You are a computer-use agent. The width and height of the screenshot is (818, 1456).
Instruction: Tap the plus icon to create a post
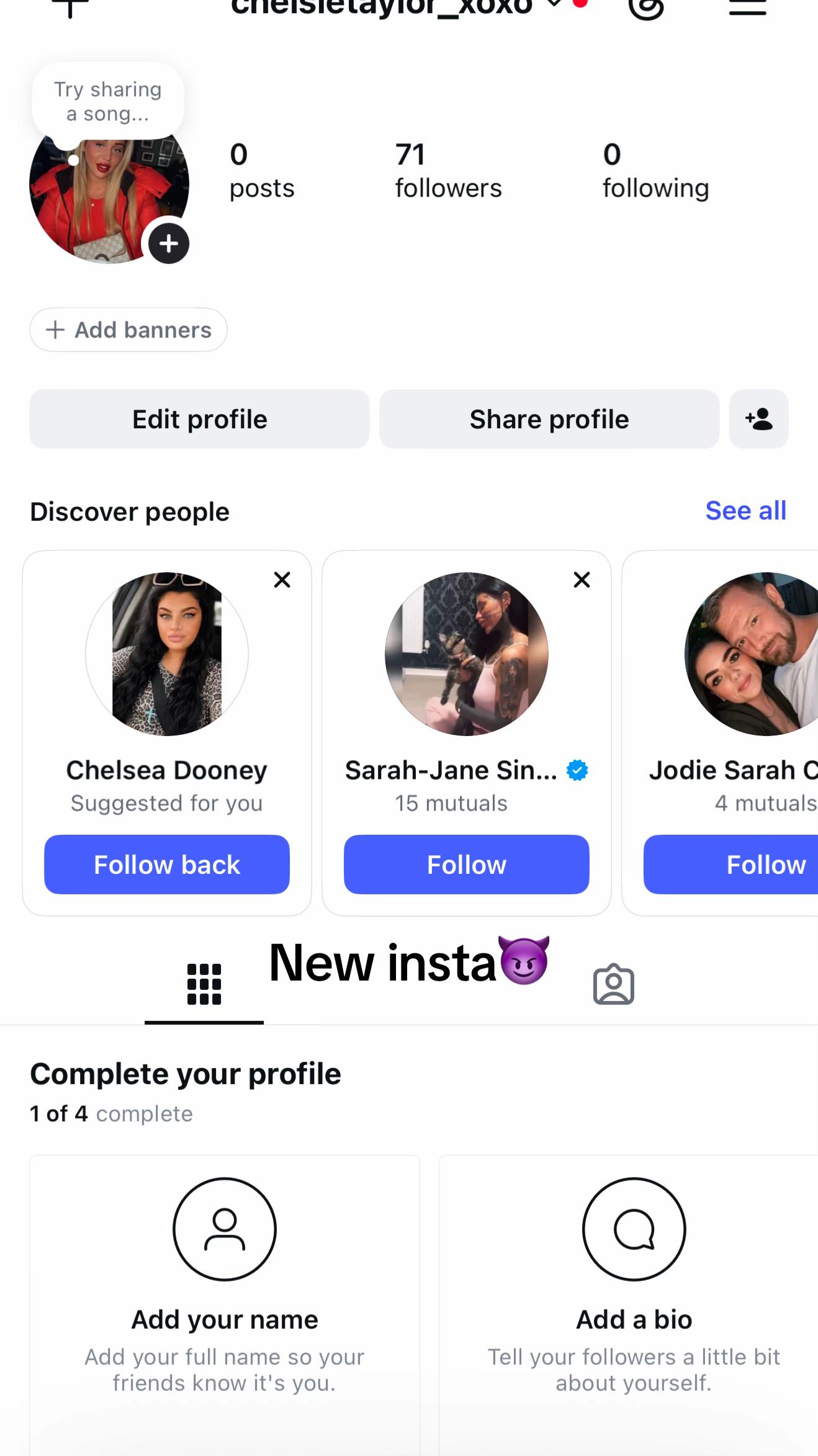pyautogui.click(x=70, y=6)
